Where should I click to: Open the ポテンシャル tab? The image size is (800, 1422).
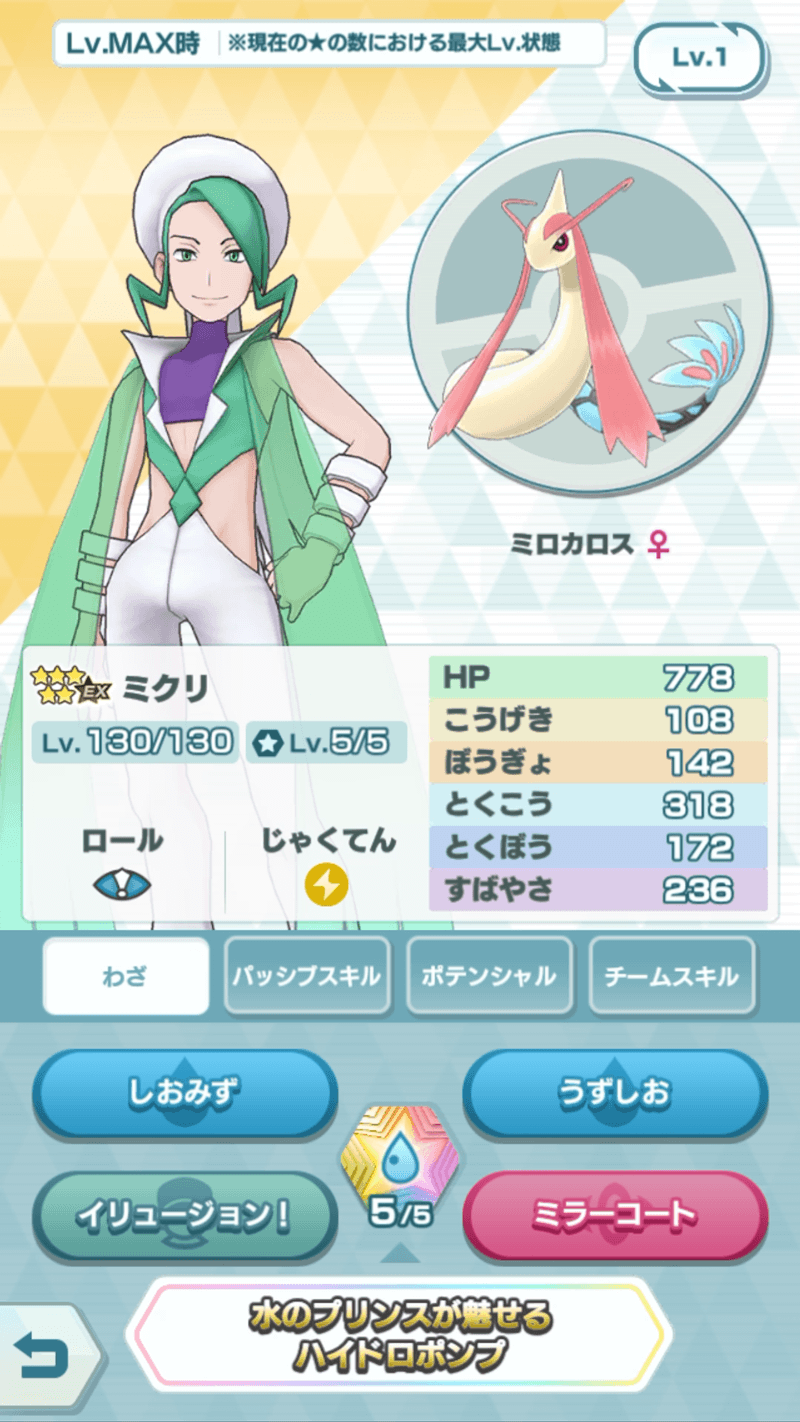coord(489,976)
